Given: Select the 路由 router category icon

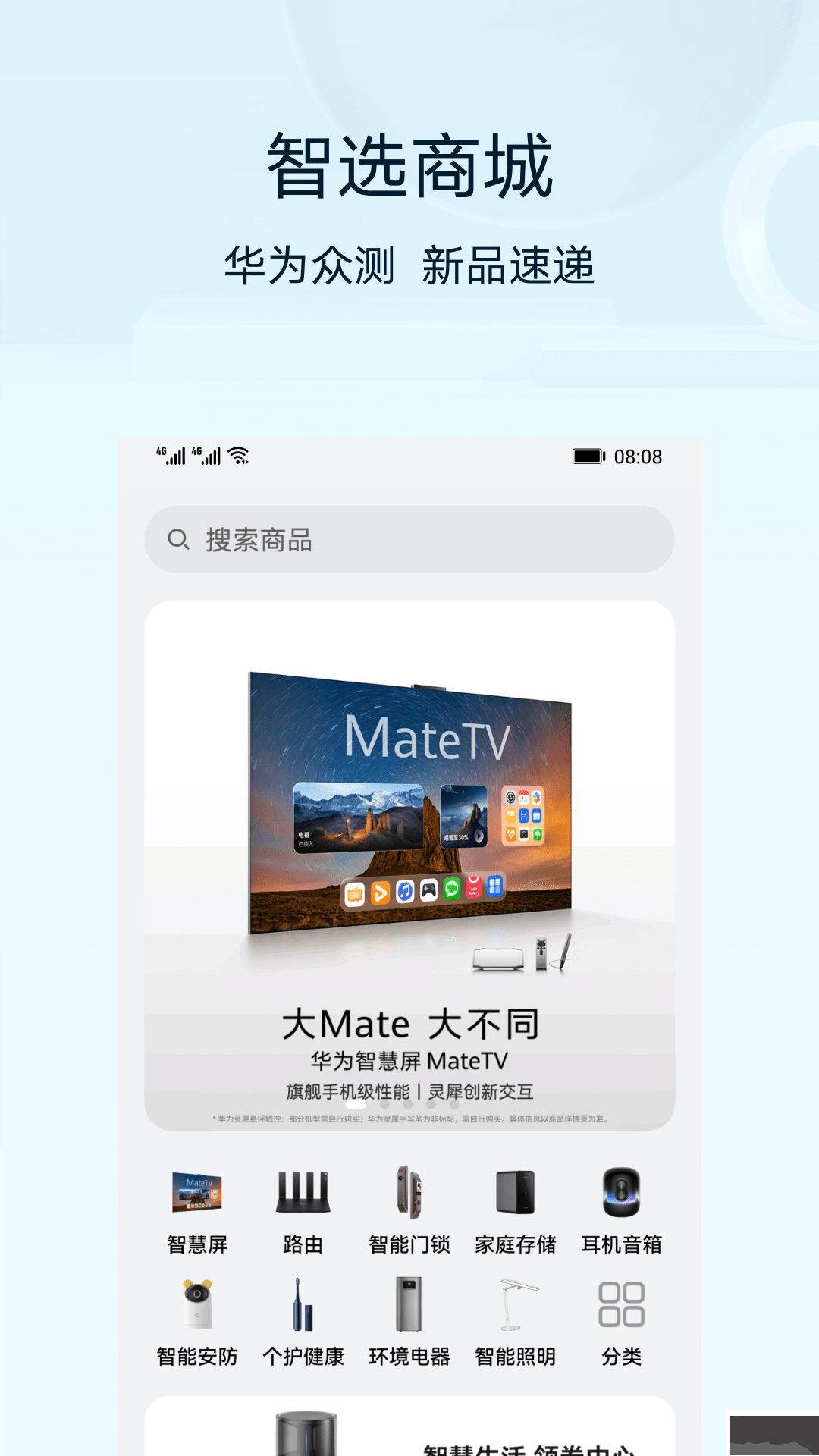Looking at the screenshot, I should [x=303, y=1203].
